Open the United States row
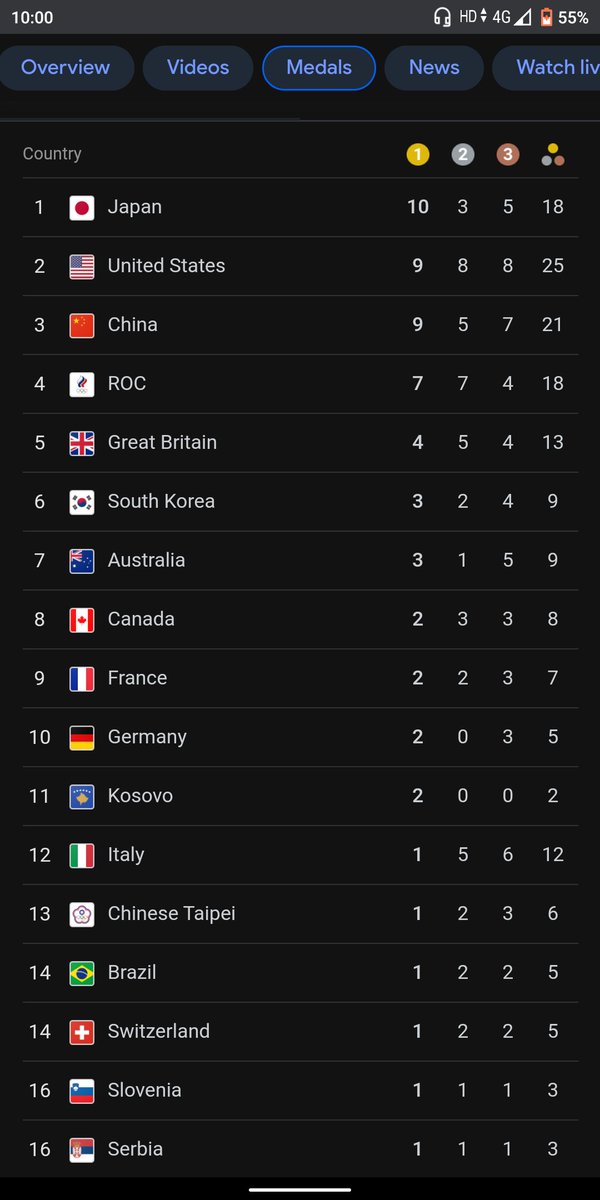This screenshot has height=1200, width=600. pos(300,266)
